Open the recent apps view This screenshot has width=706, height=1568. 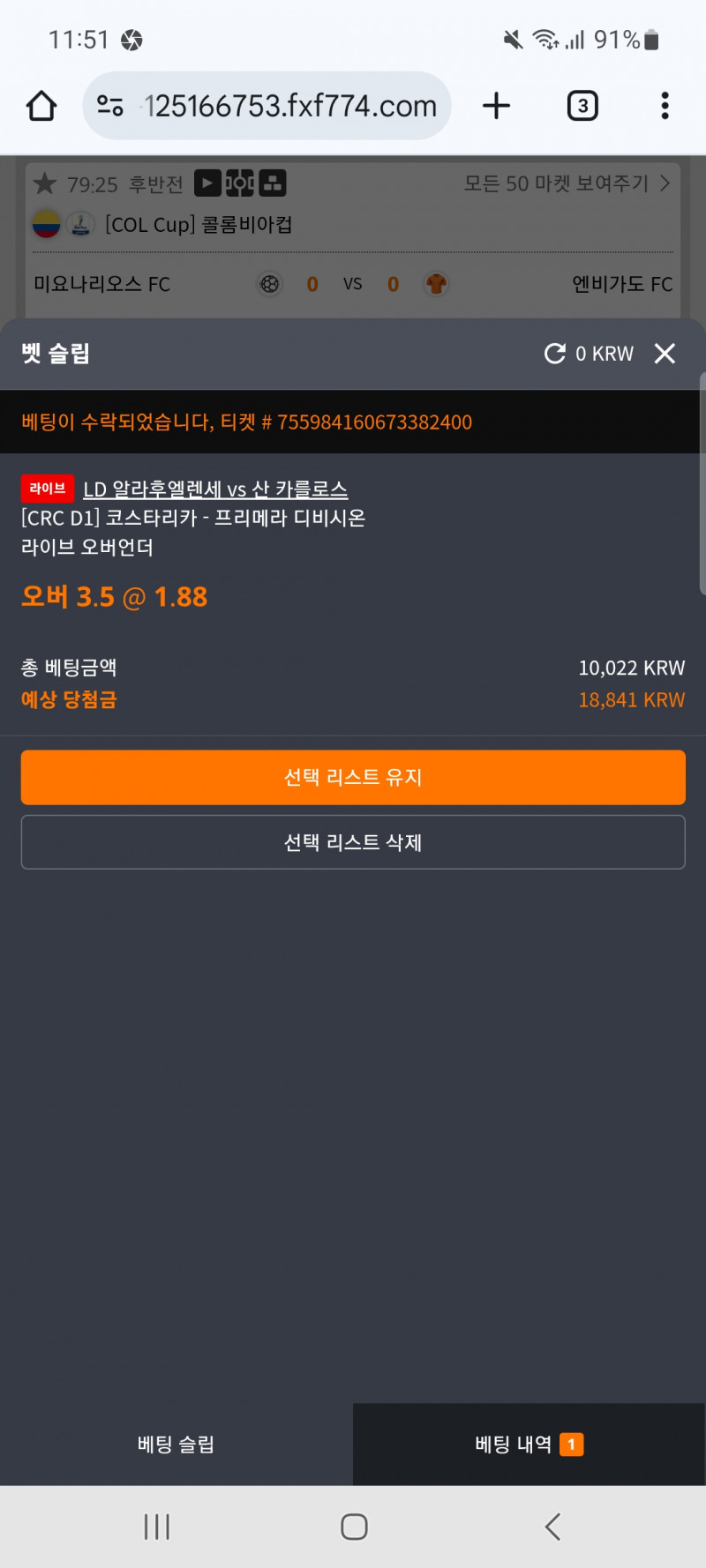(x=157, y=1527)
